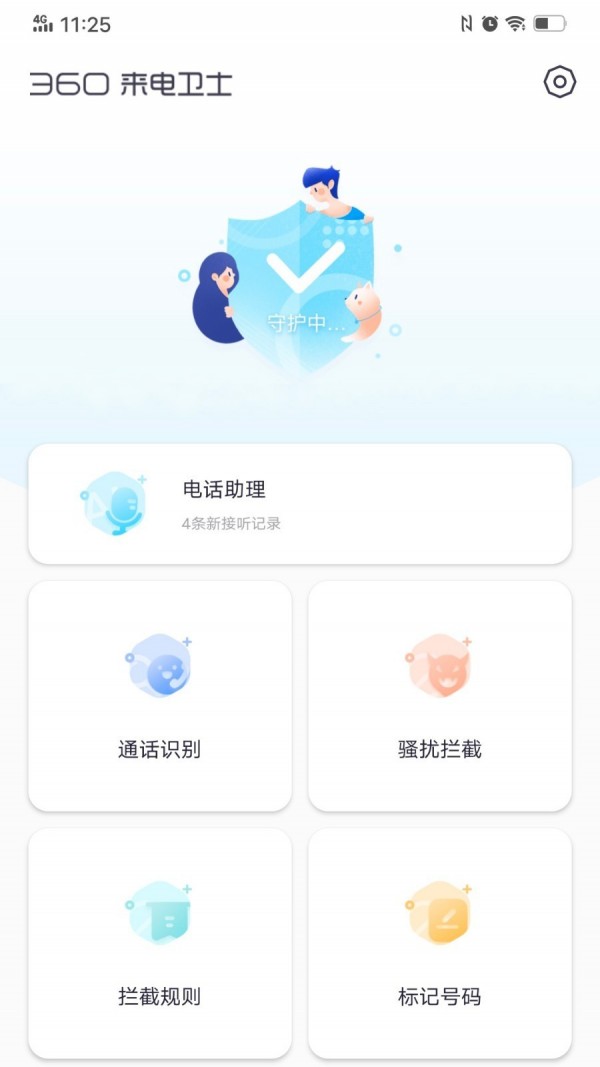Select the 标记号码 card

coord(440,942)
